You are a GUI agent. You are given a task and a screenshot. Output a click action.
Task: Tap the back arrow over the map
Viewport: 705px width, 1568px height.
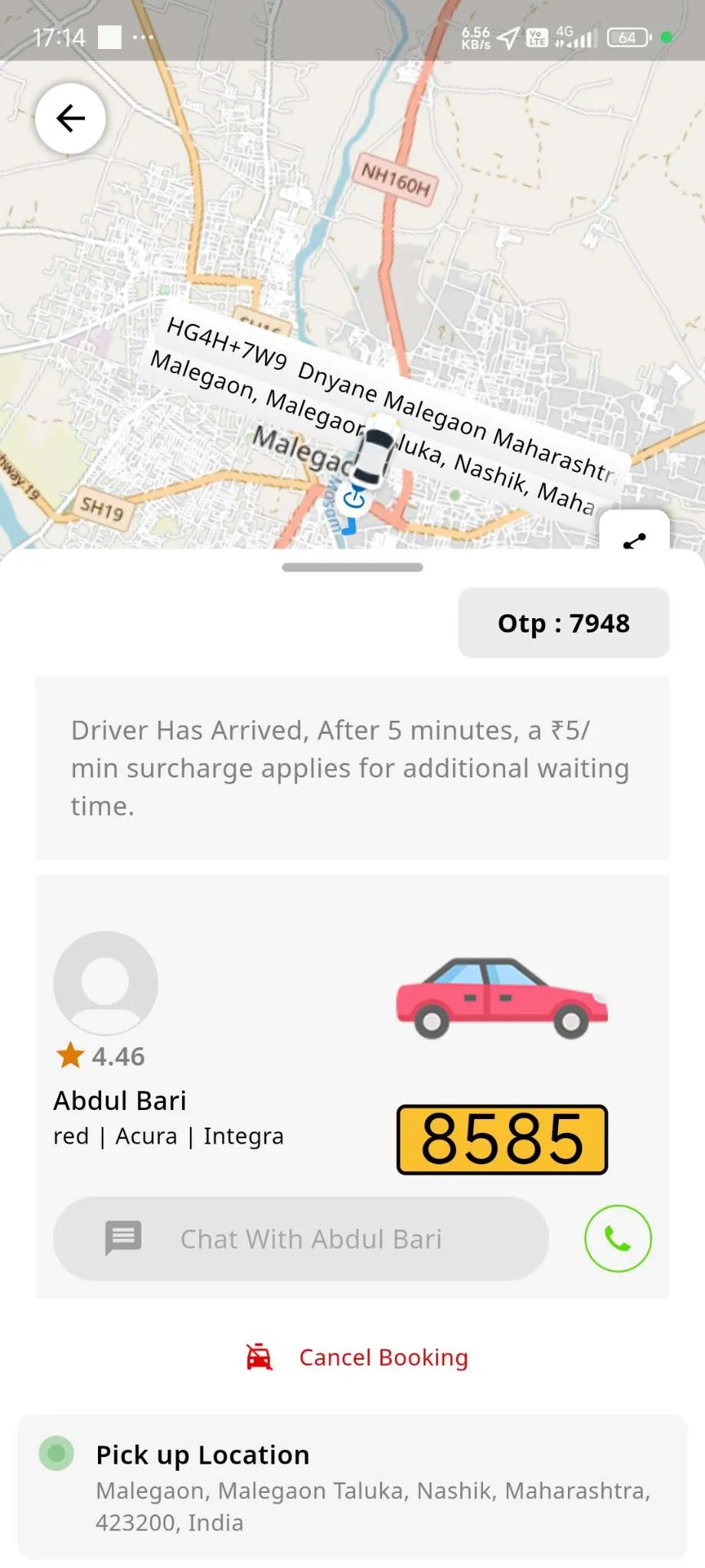(70, 117)
